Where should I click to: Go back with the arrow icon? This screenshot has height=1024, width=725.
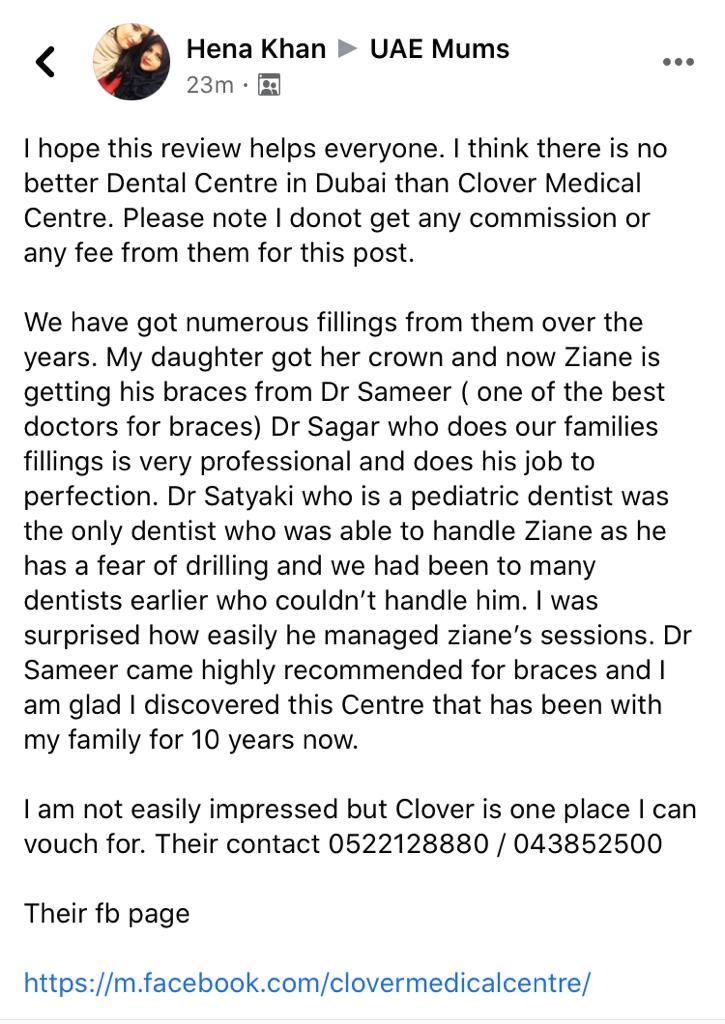coord(45,62)
